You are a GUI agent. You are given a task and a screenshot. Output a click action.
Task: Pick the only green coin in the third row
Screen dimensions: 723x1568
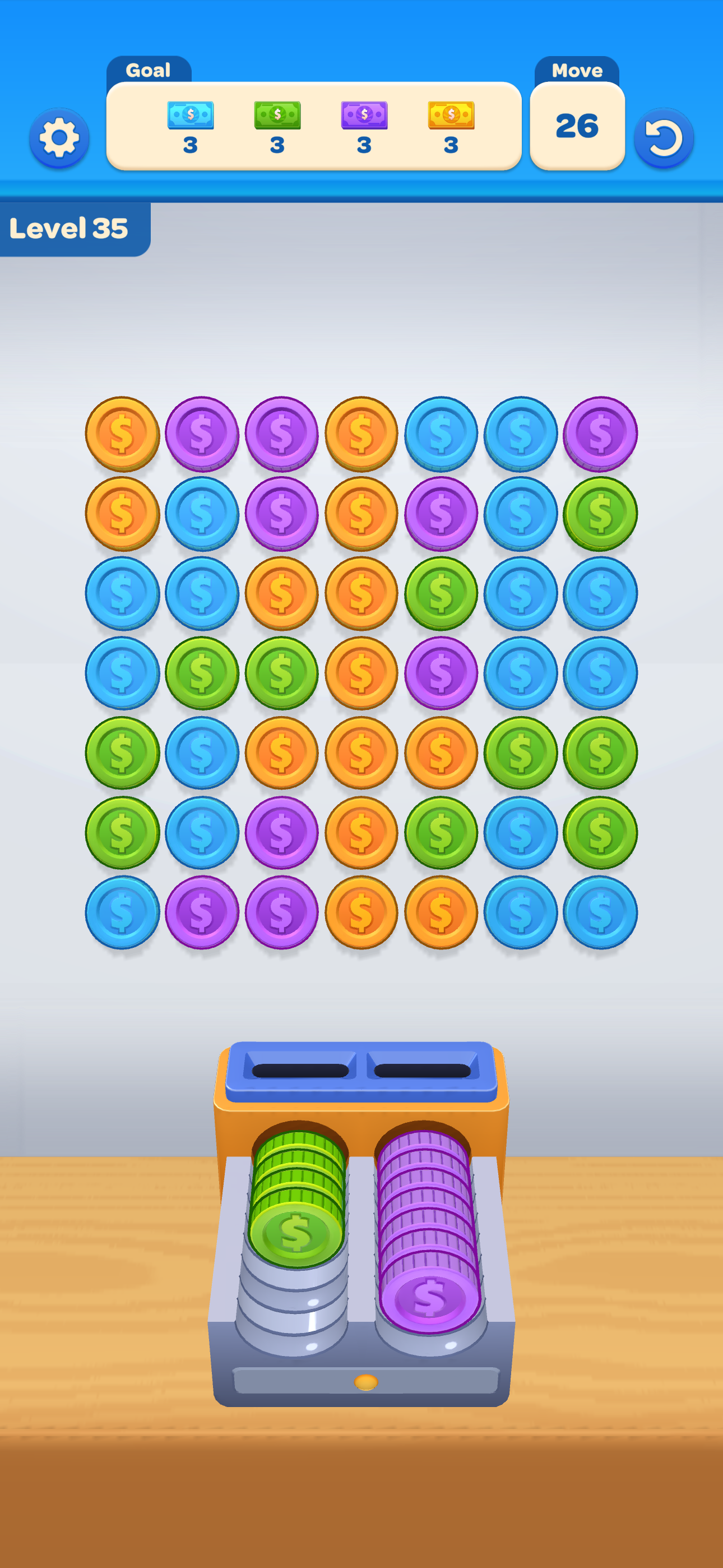click(441, 593)
